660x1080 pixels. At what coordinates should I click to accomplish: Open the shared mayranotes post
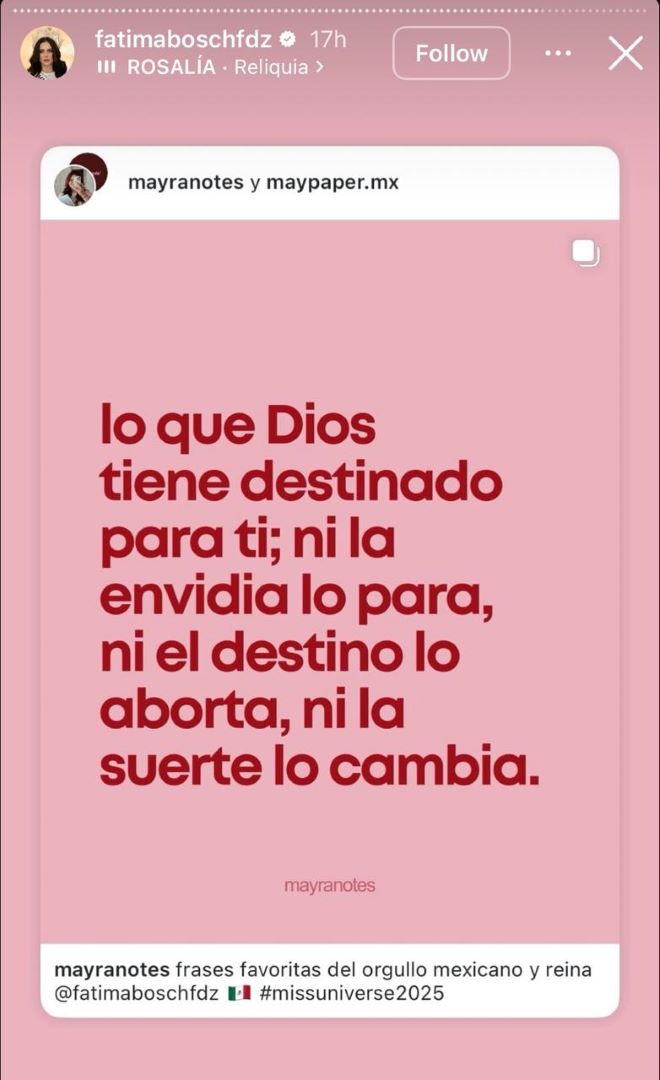[x=329, y=580]
